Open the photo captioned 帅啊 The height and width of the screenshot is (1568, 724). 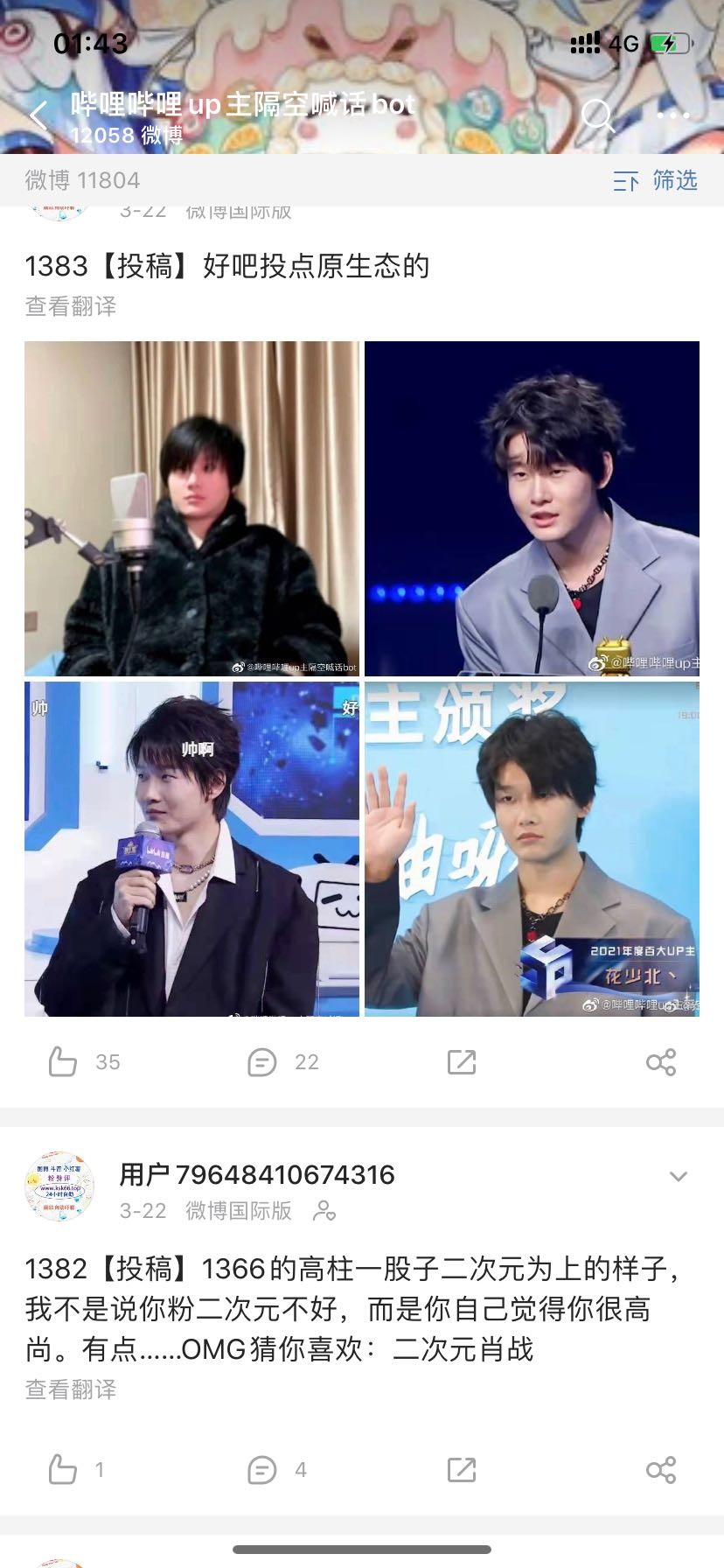click(x=191, y=849)
